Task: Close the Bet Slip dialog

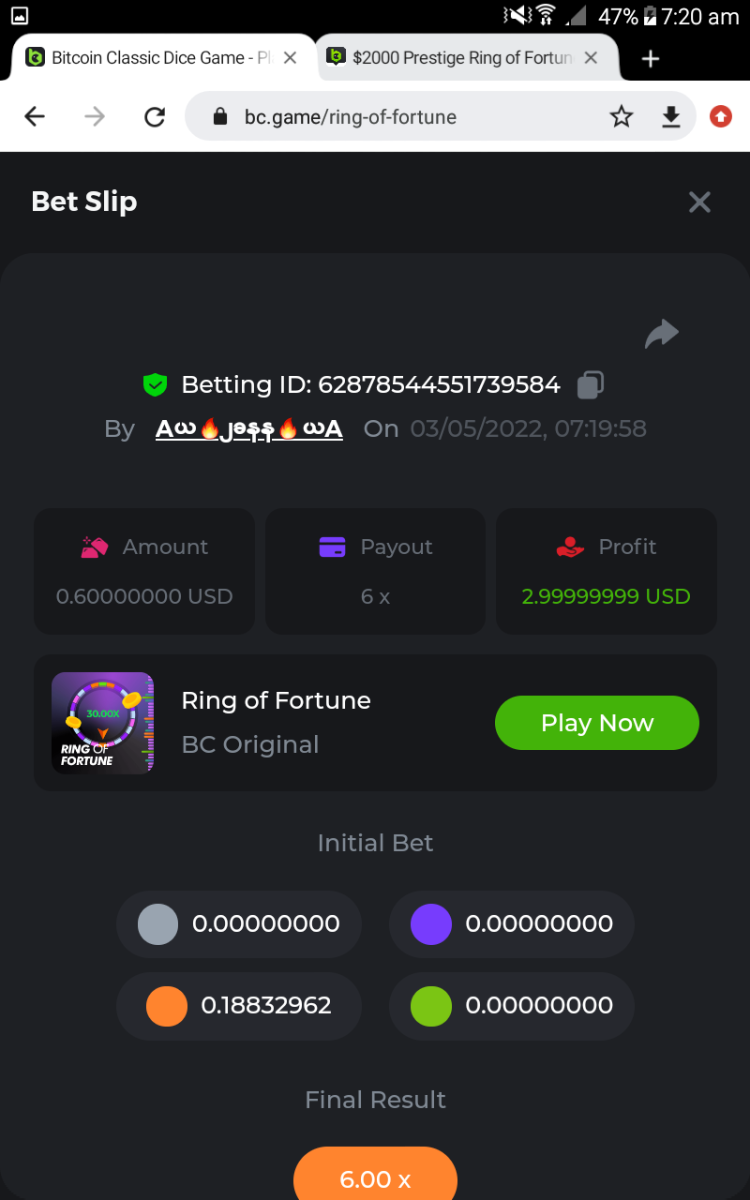Action: (699, 202)
